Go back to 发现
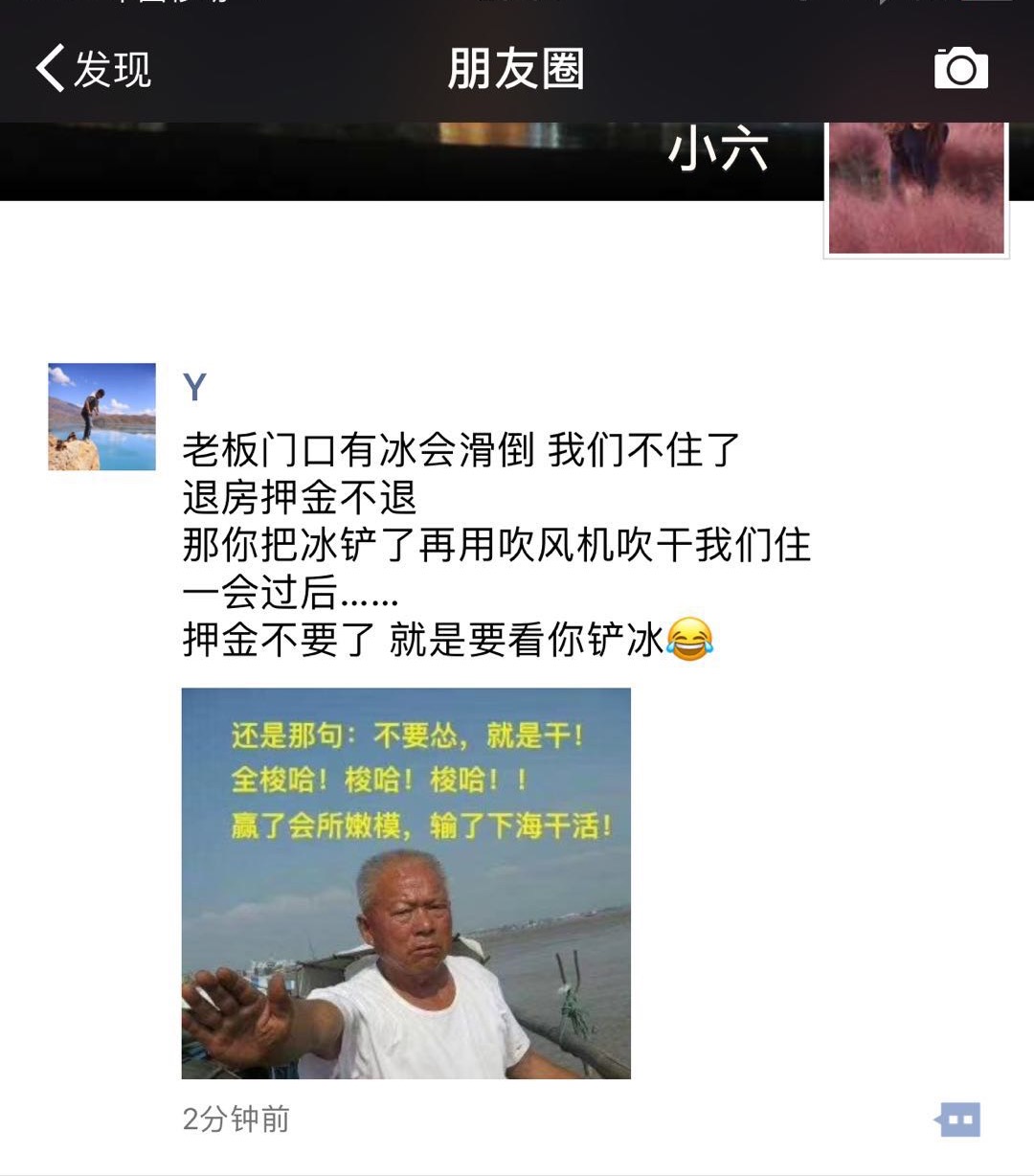The height and width of the screenshot is (1176, 1034). coord(93,69)
